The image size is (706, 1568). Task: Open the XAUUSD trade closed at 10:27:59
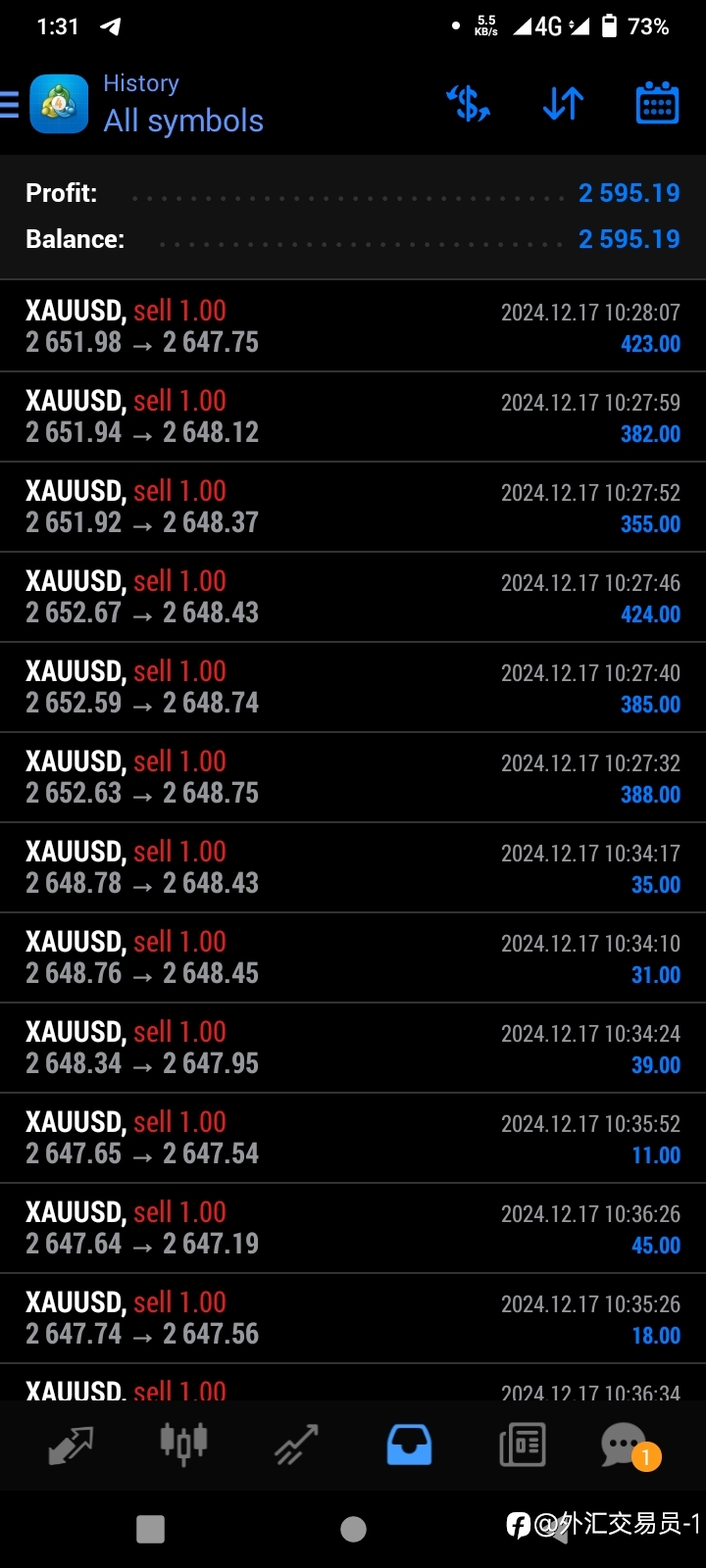click(353, 416)
